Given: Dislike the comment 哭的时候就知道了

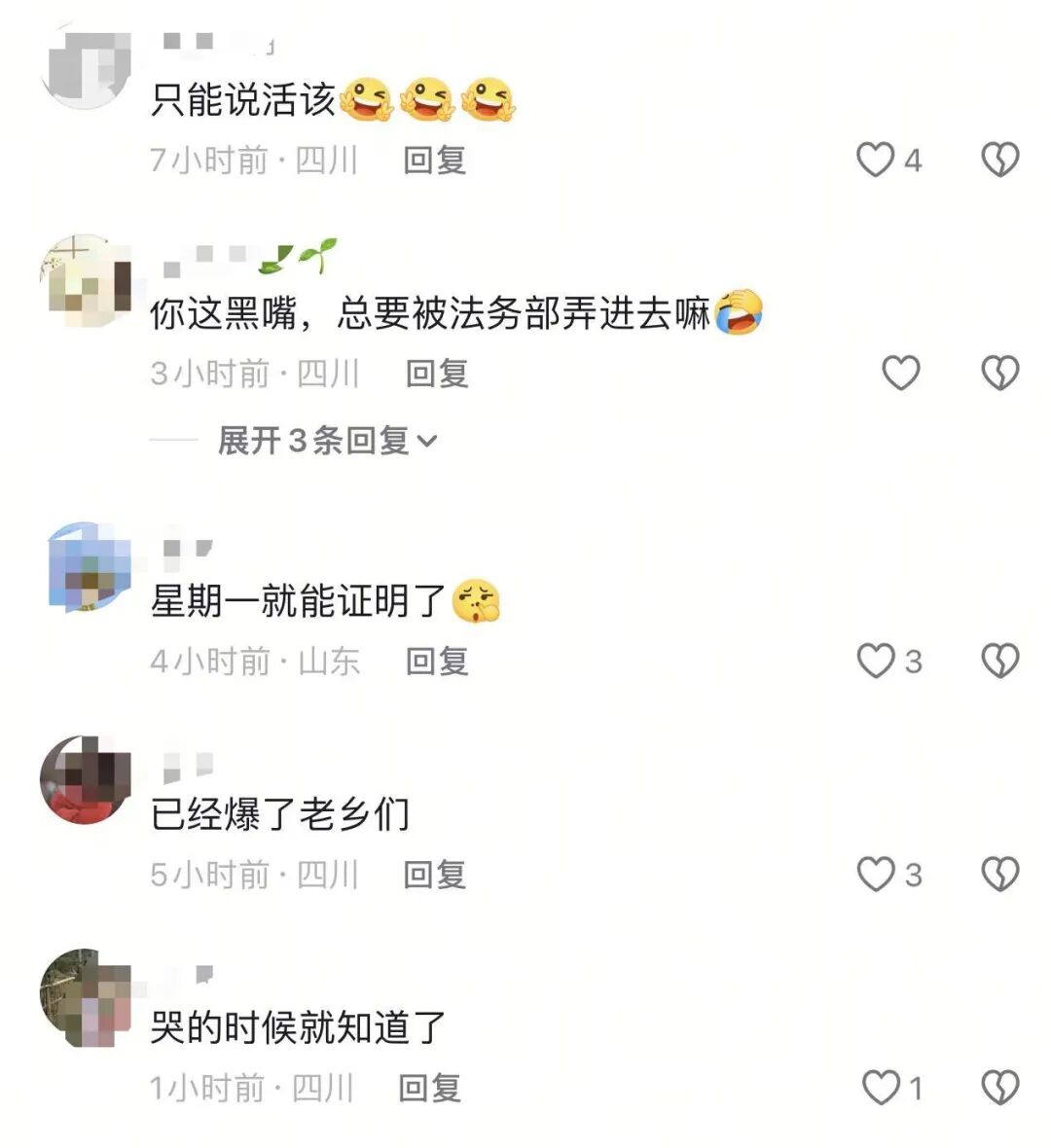Looking at the screenshot, I should [999, 1087].
